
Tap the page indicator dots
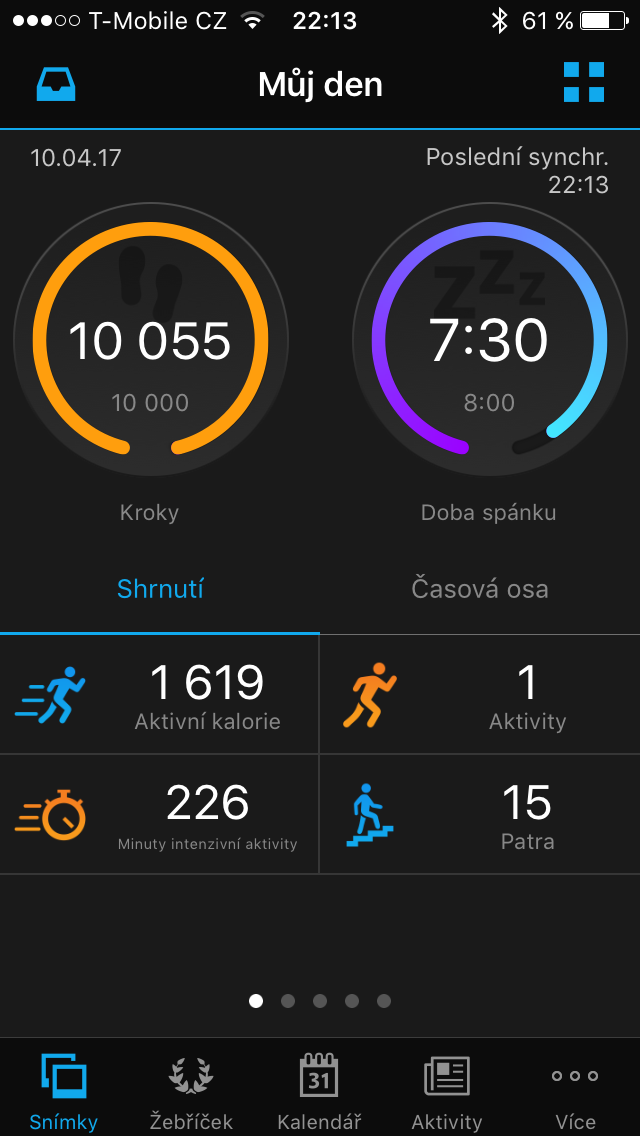coord(320,1001)
